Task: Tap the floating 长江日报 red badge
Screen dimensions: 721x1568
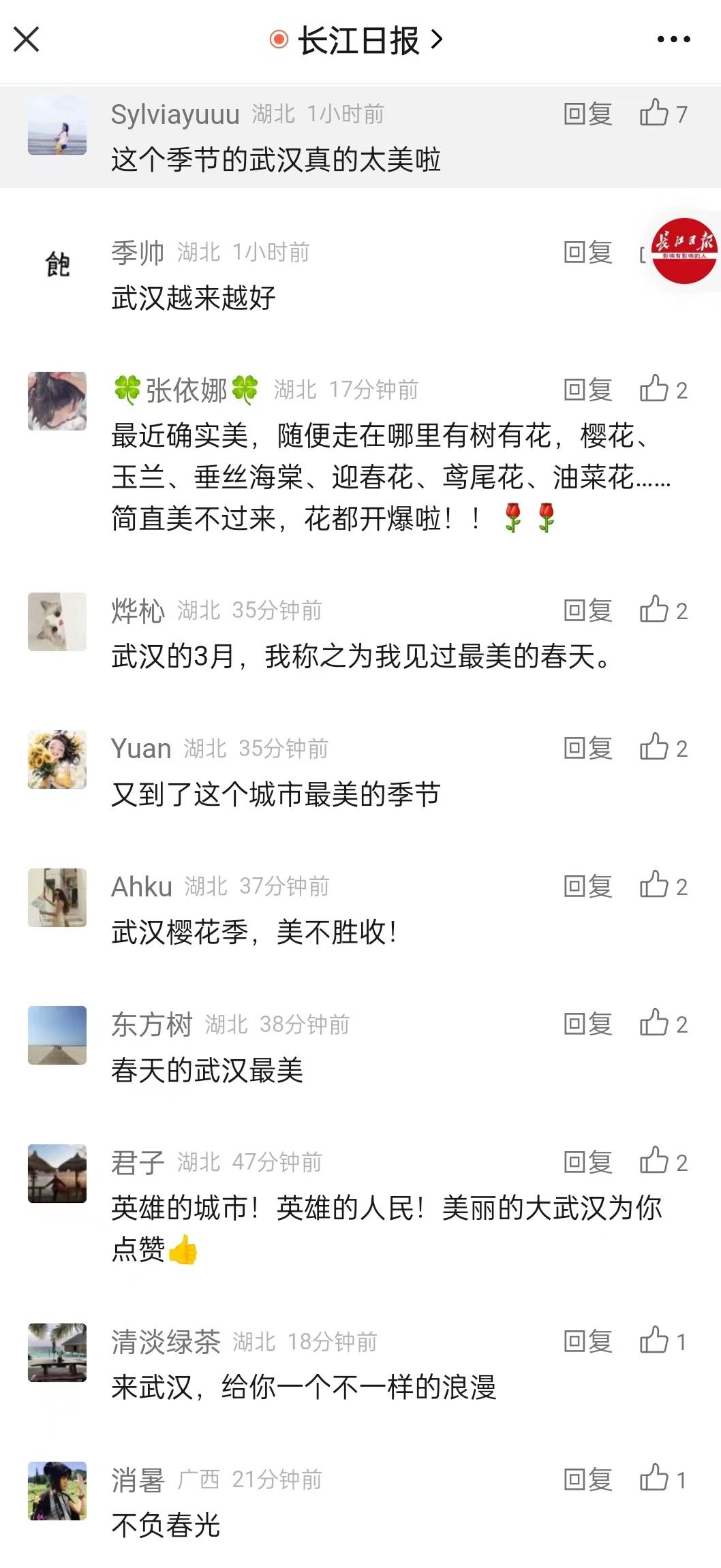Action: pyautogui.click(x=684, y=251)
